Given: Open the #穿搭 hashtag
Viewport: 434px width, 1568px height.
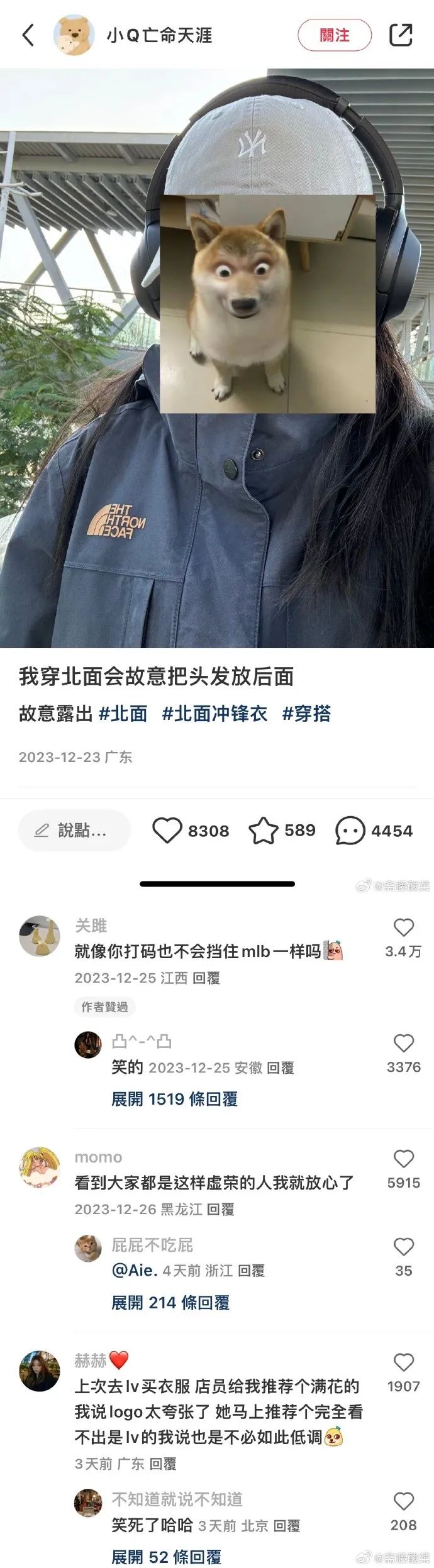Looking at the screenshot, I should click(x=306, y=714).
